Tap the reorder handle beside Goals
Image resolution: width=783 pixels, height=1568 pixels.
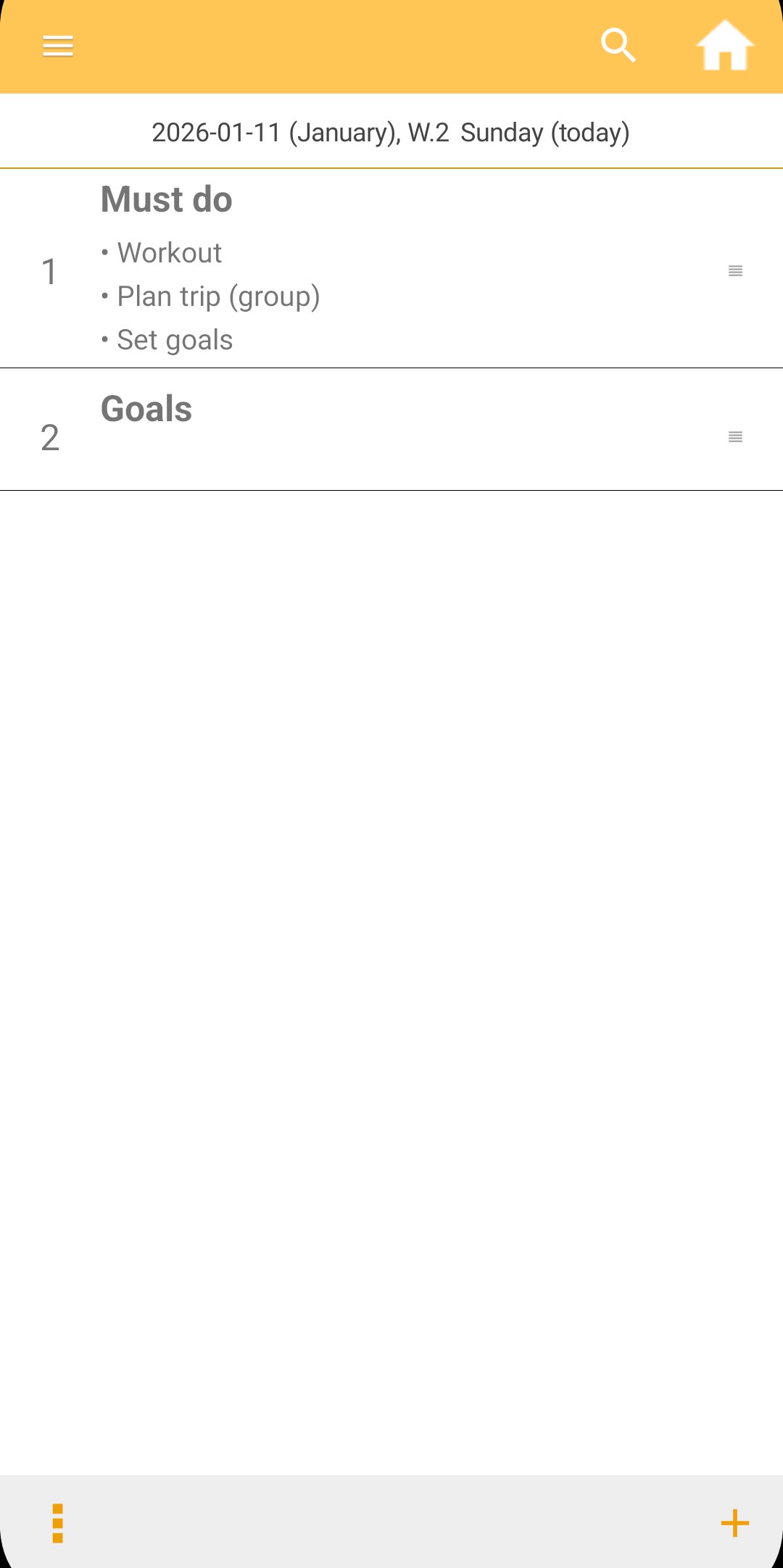pyautogui.click(x=735, y=437)
